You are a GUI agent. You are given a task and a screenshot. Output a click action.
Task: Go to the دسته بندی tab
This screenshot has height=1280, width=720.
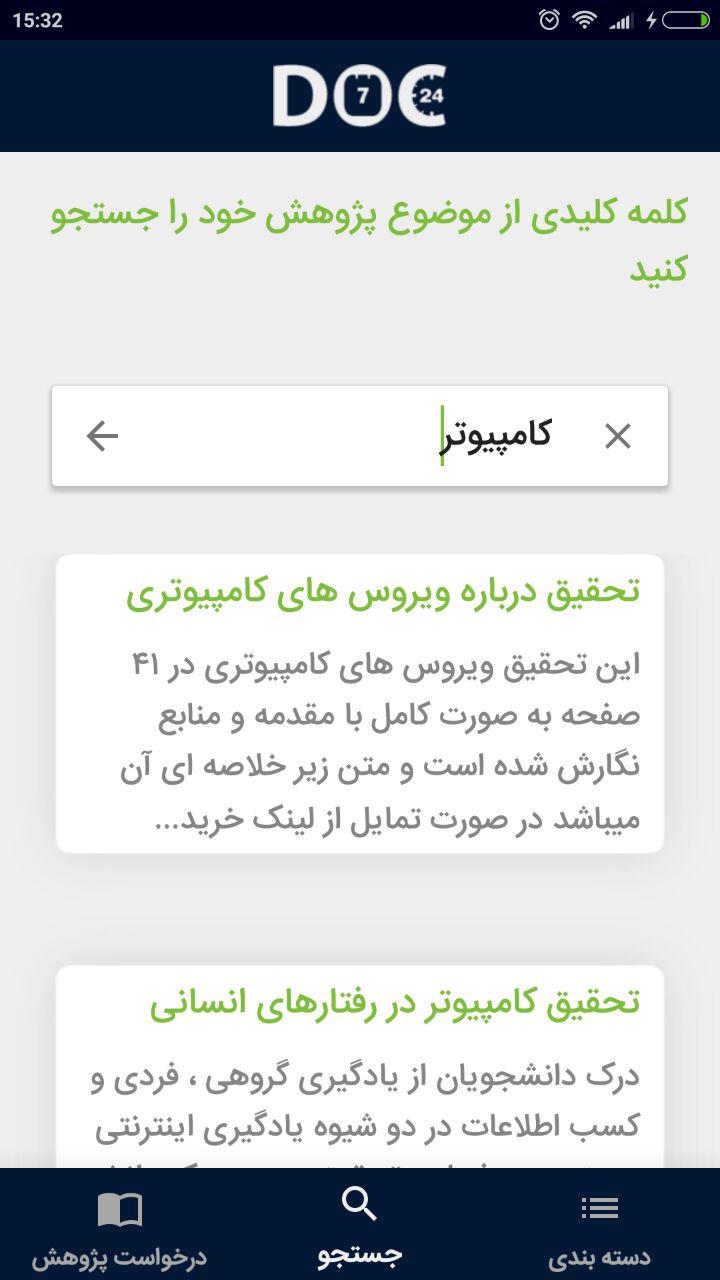coord(599,1227)
